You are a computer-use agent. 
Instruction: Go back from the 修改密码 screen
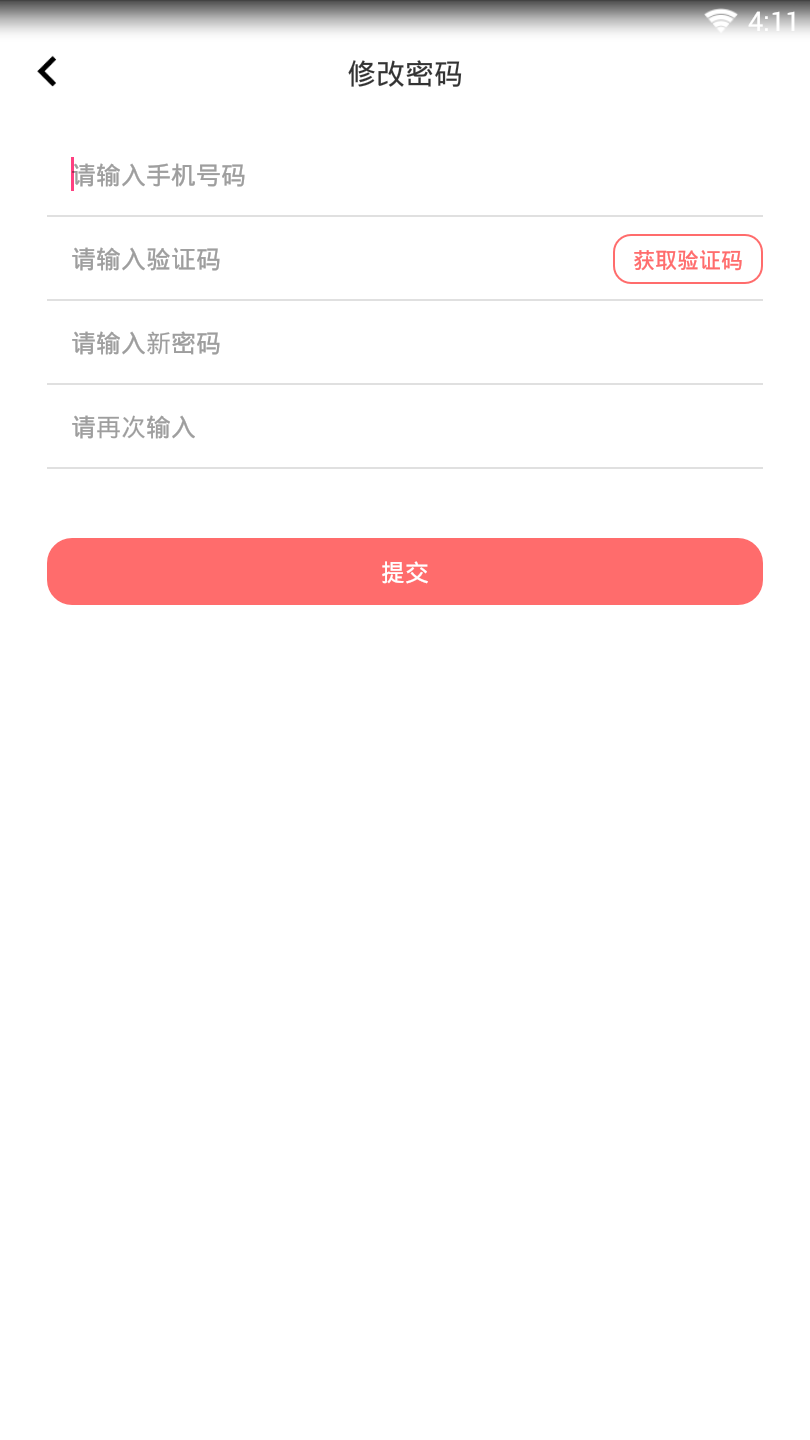pos(47,72)
